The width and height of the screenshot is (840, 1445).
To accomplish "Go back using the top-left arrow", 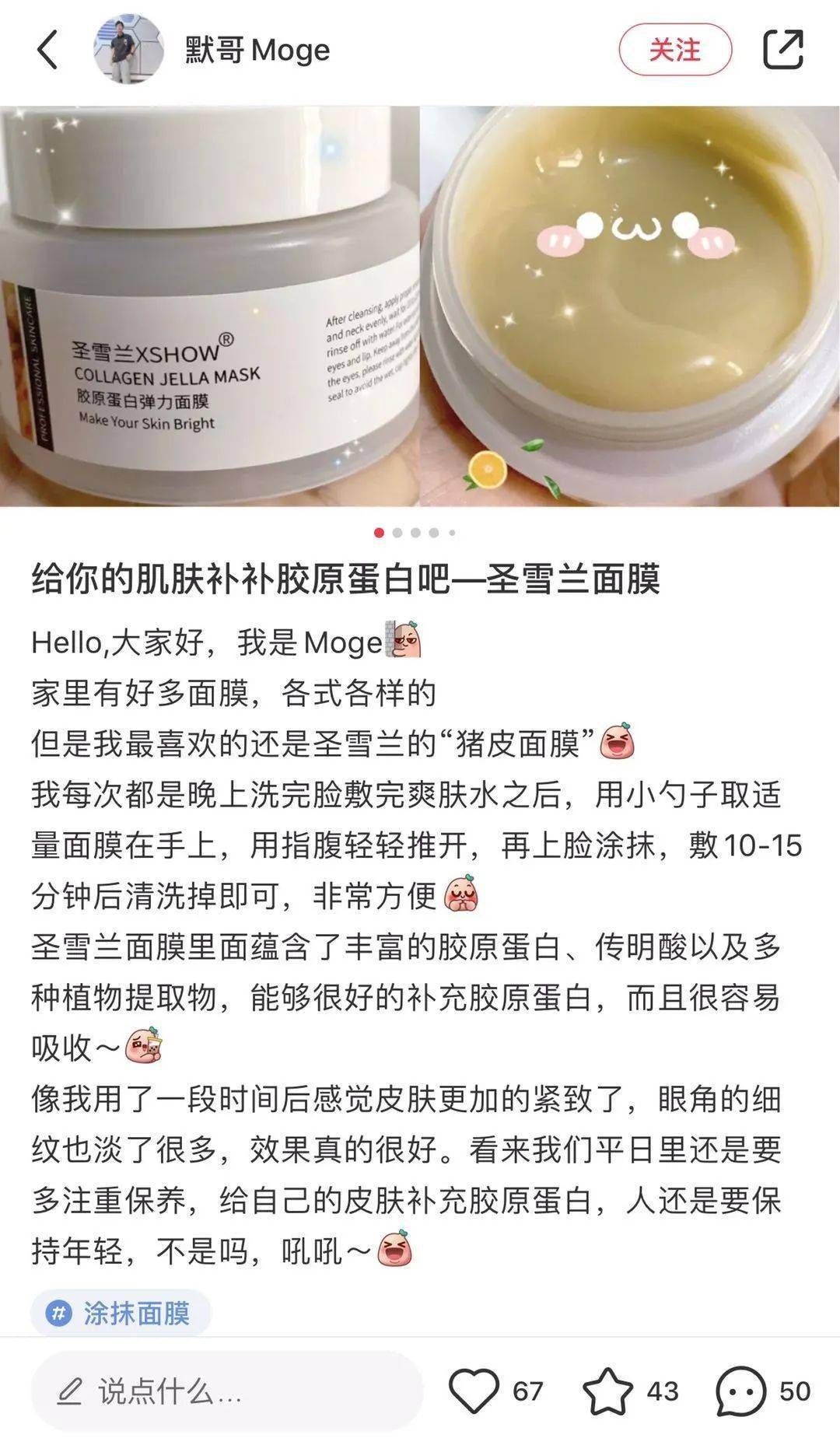I will [x=48, y=51].
